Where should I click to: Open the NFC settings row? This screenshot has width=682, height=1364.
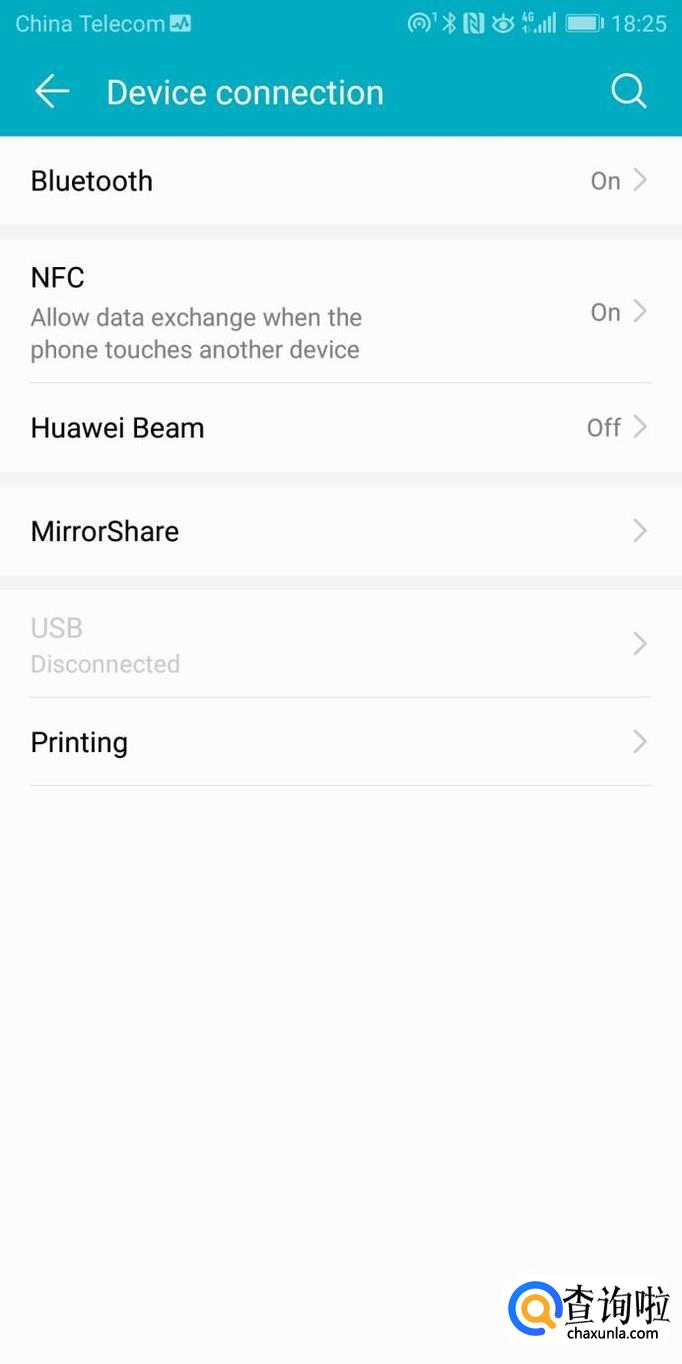[x=341, y=312]
